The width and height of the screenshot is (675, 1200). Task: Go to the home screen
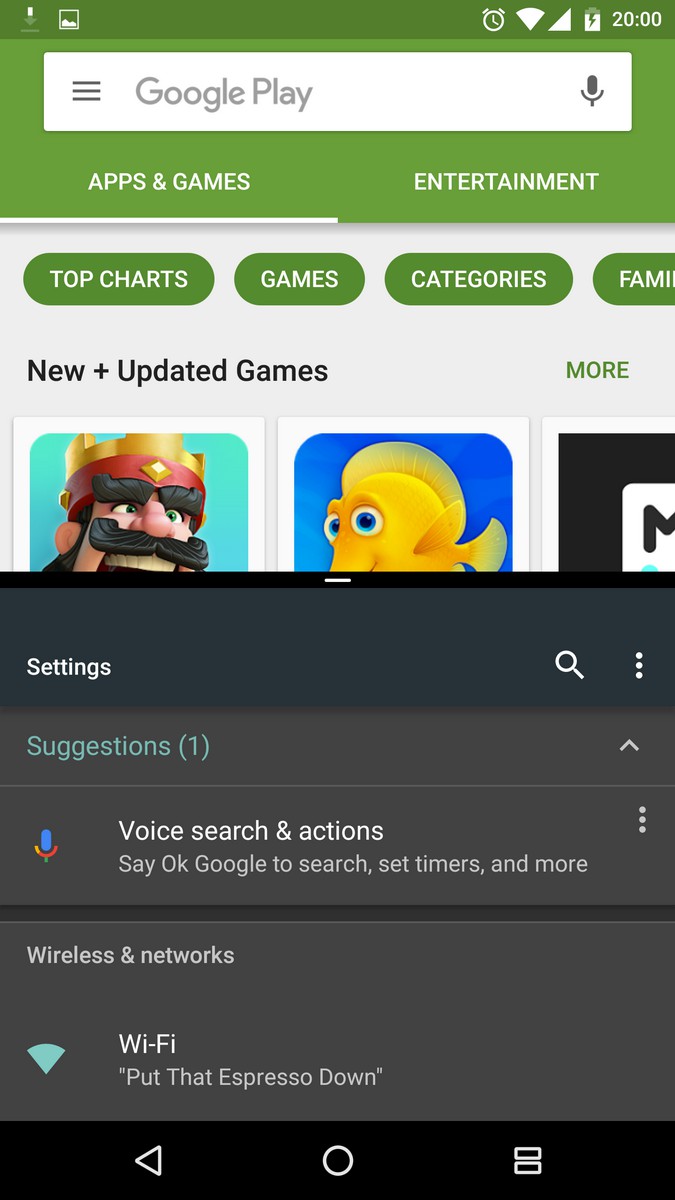tap(338, 1160)
